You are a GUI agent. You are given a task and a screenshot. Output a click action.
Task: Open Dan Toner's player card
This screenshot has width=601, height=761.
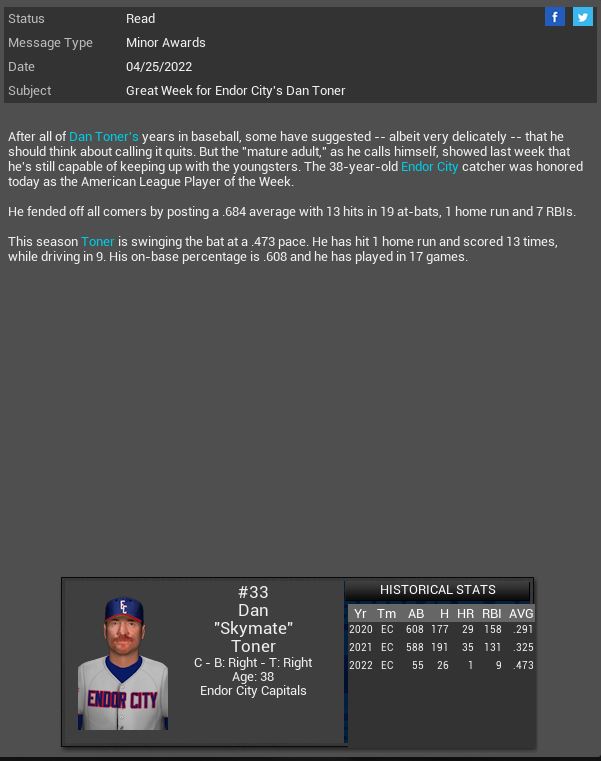pos(123,663)
